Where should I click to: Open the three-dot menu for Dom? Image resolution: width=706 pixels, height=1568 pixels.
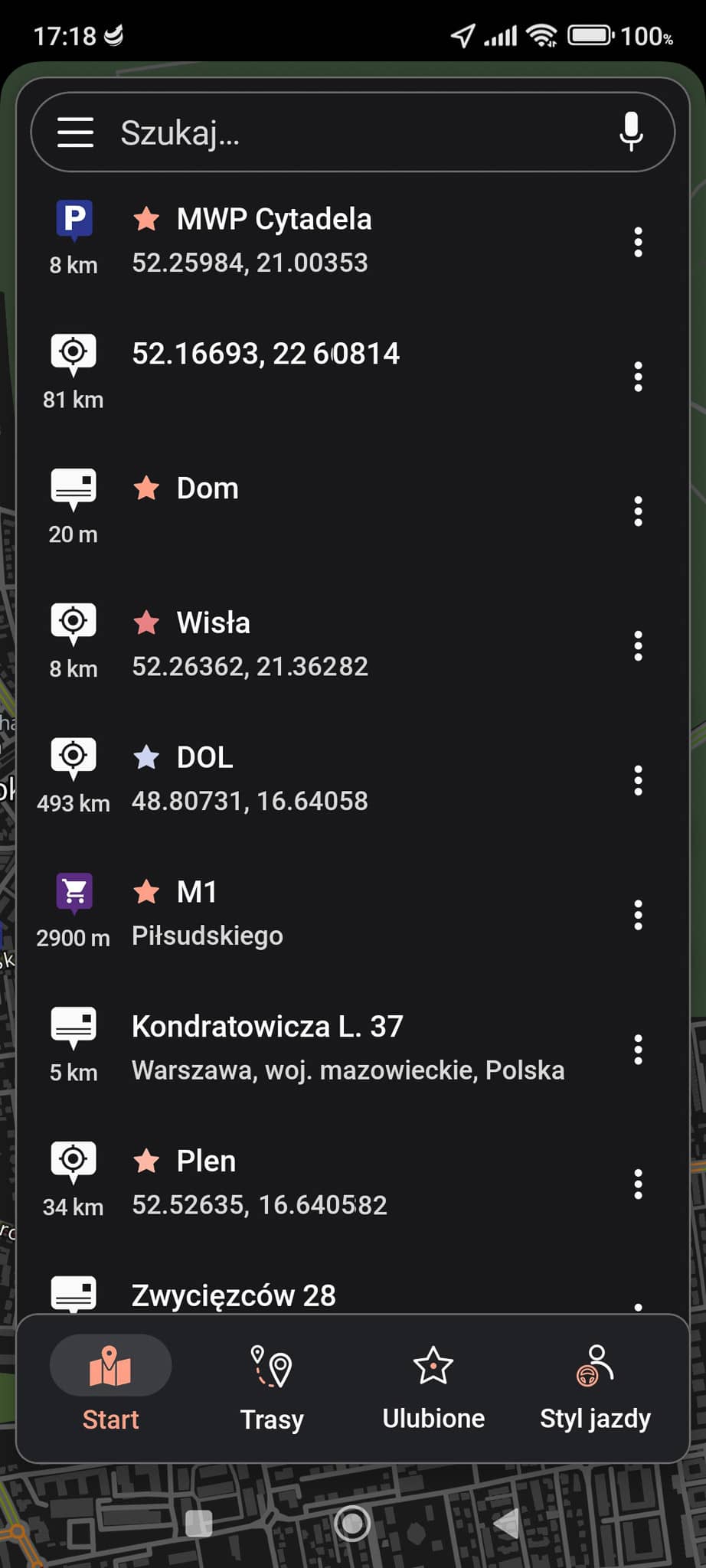click(638, 511)
